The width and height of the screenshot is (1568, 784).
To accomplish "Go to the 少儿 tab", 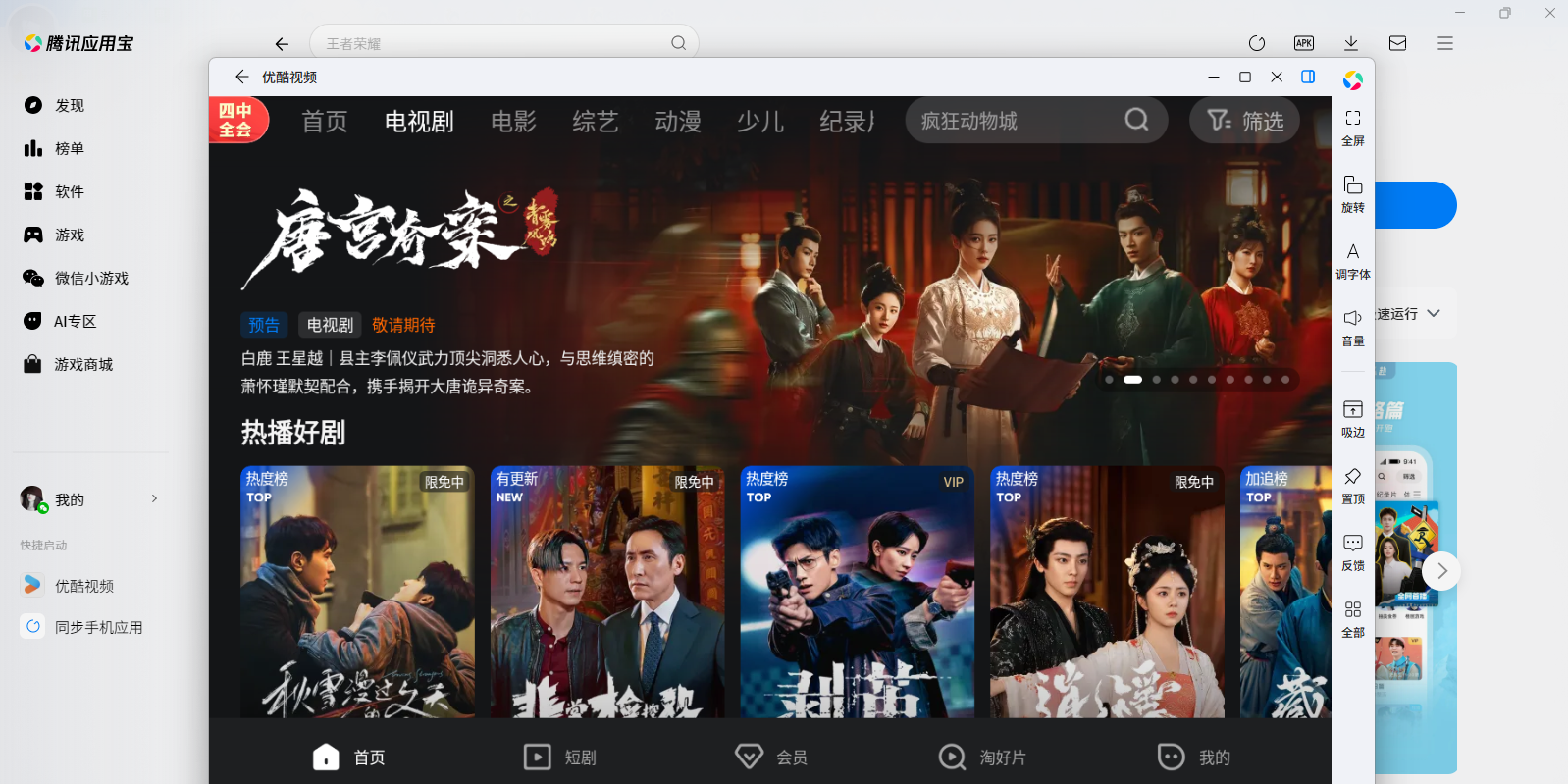I will (x=760, y=121).
